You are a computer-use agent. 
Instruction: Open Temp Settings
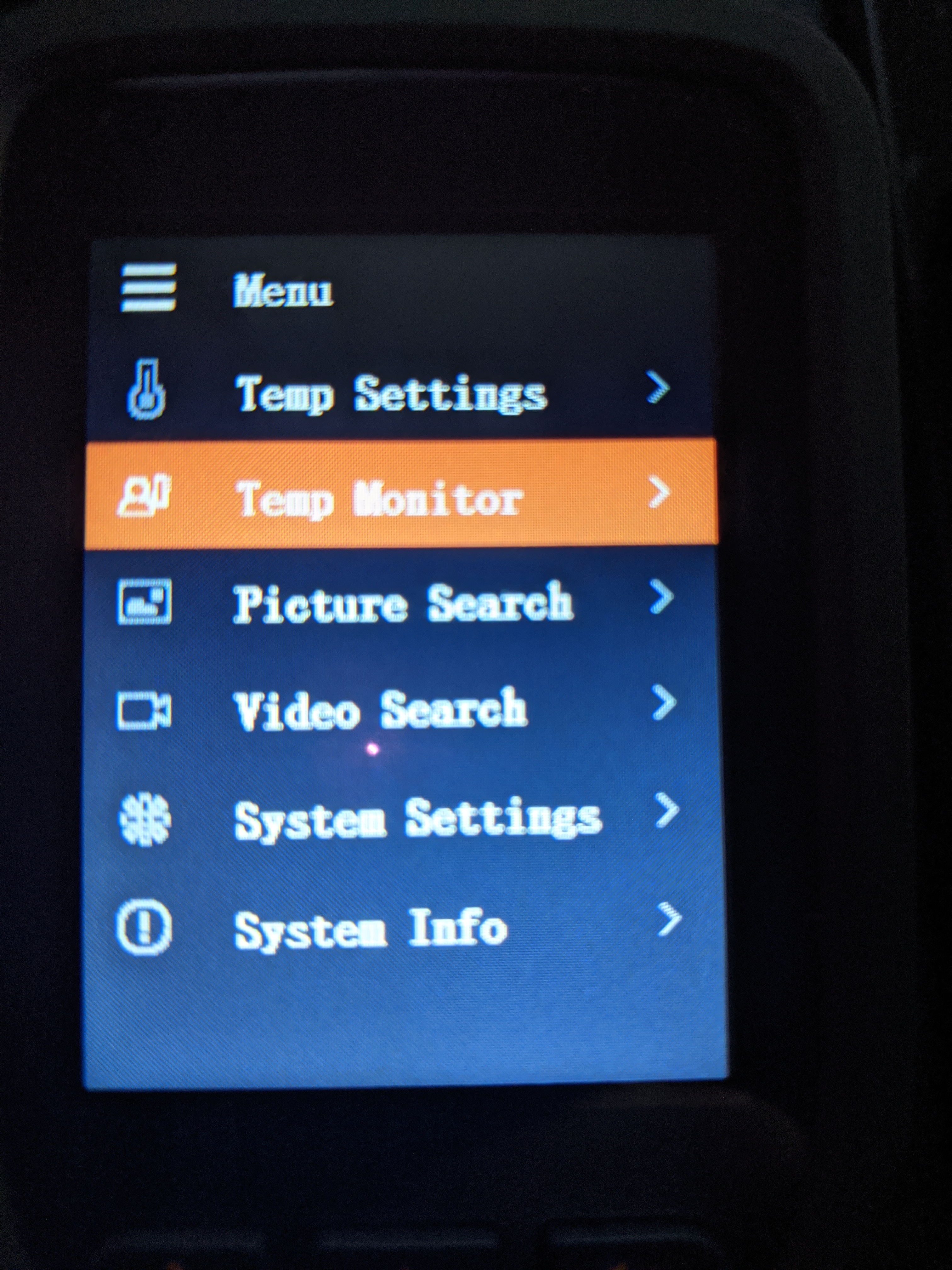pos(392,394)
